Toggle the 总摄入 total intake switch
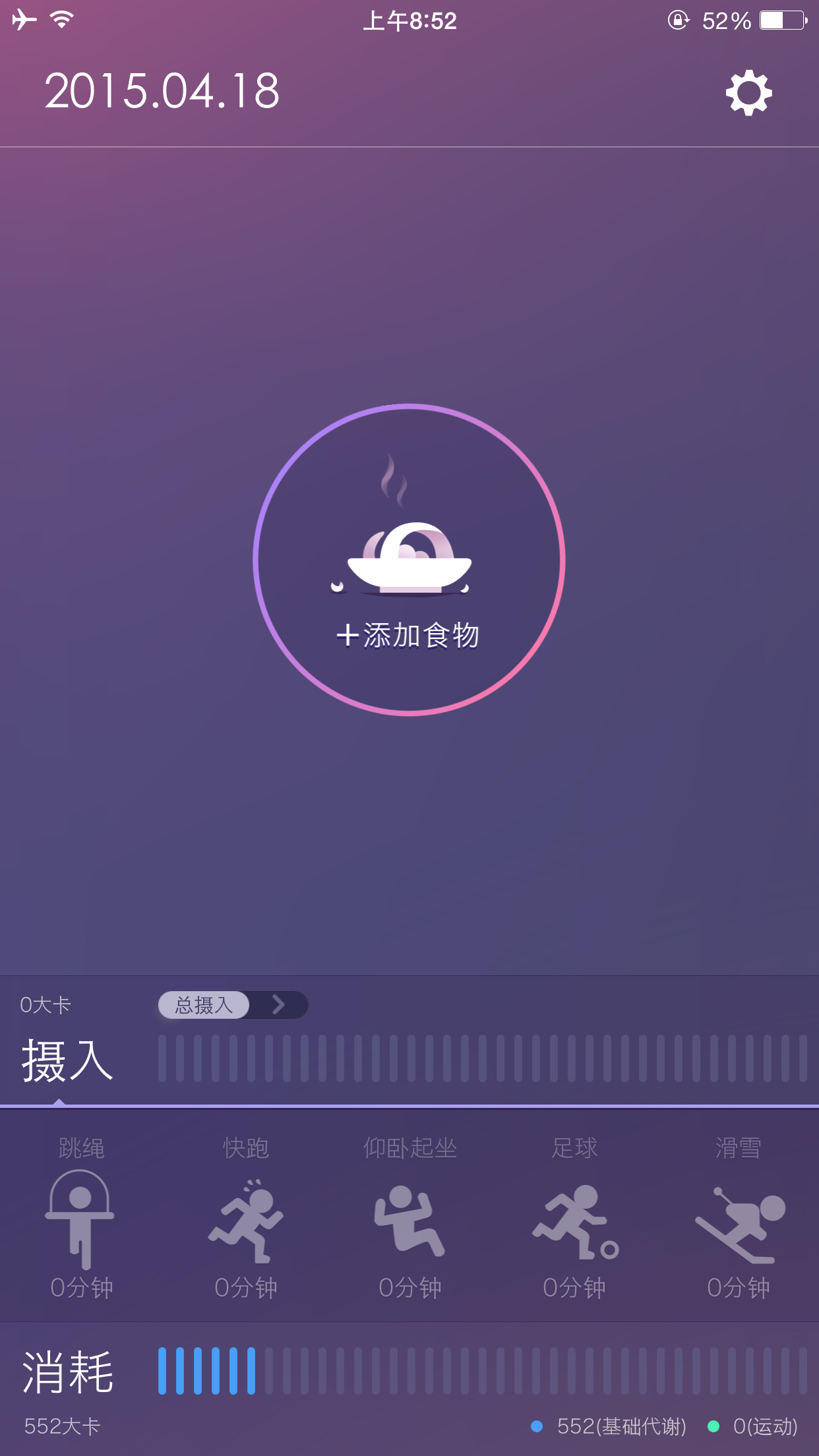 (233, 1005)
